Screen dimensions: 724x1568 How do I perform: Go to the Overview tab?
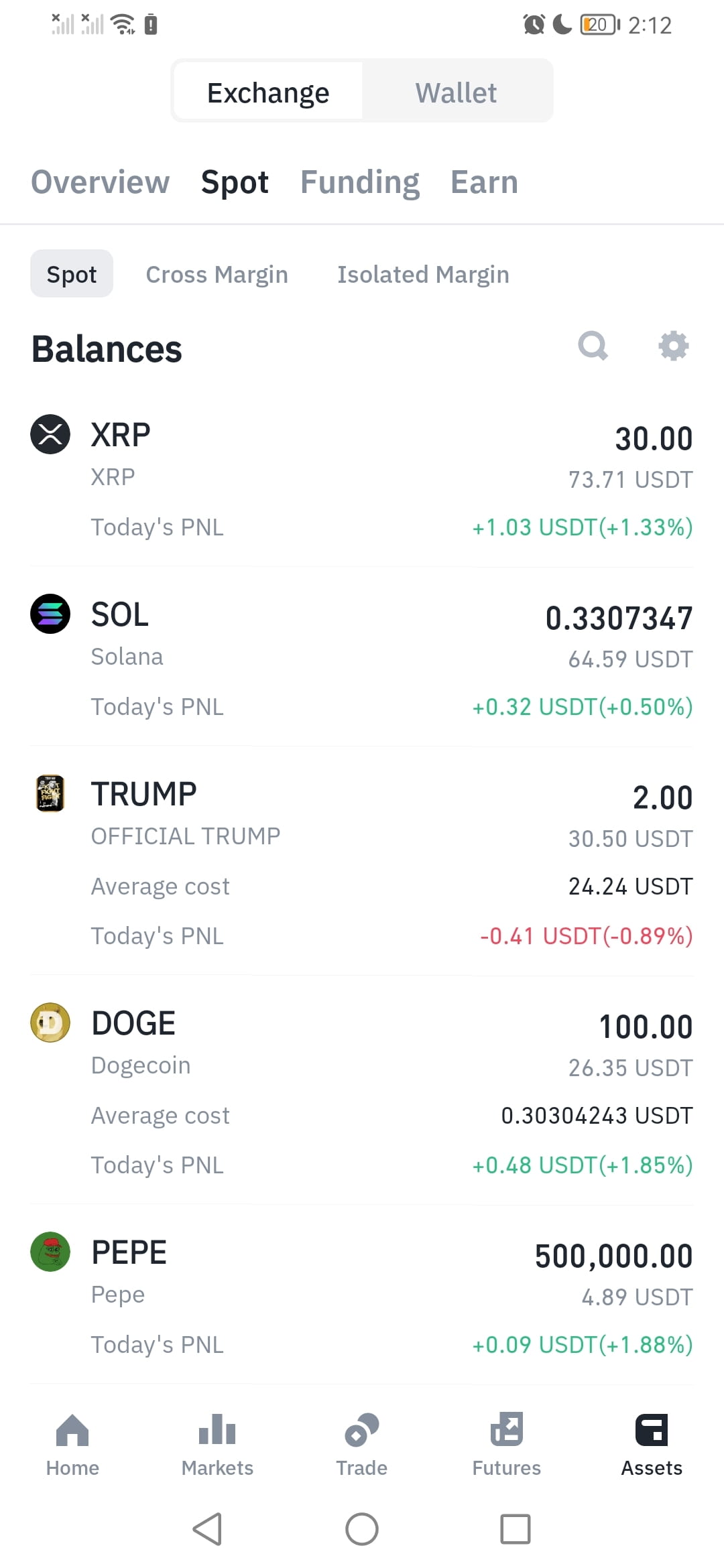click(101, 182)
